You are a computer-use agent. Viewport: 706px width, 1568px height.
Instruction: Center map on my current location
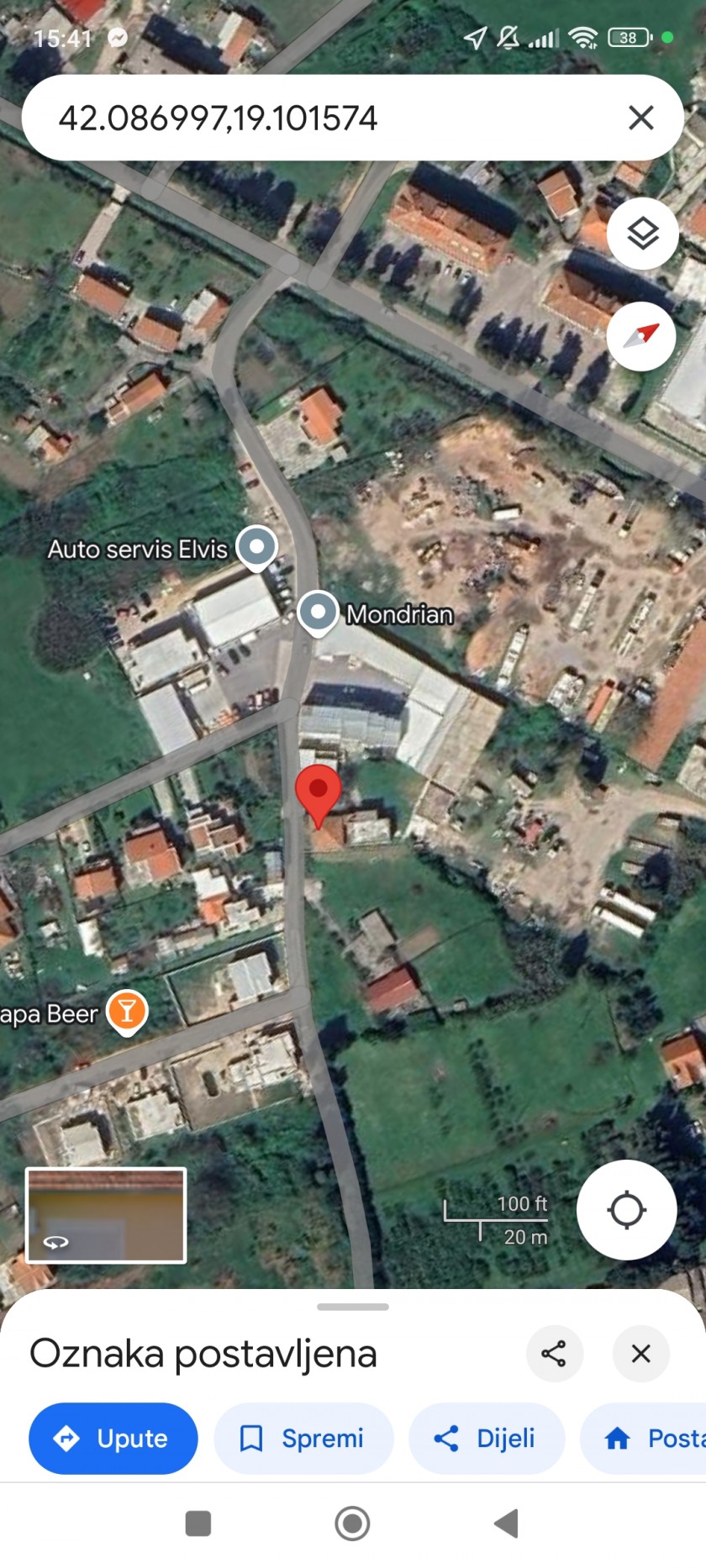coord(626,1210)
